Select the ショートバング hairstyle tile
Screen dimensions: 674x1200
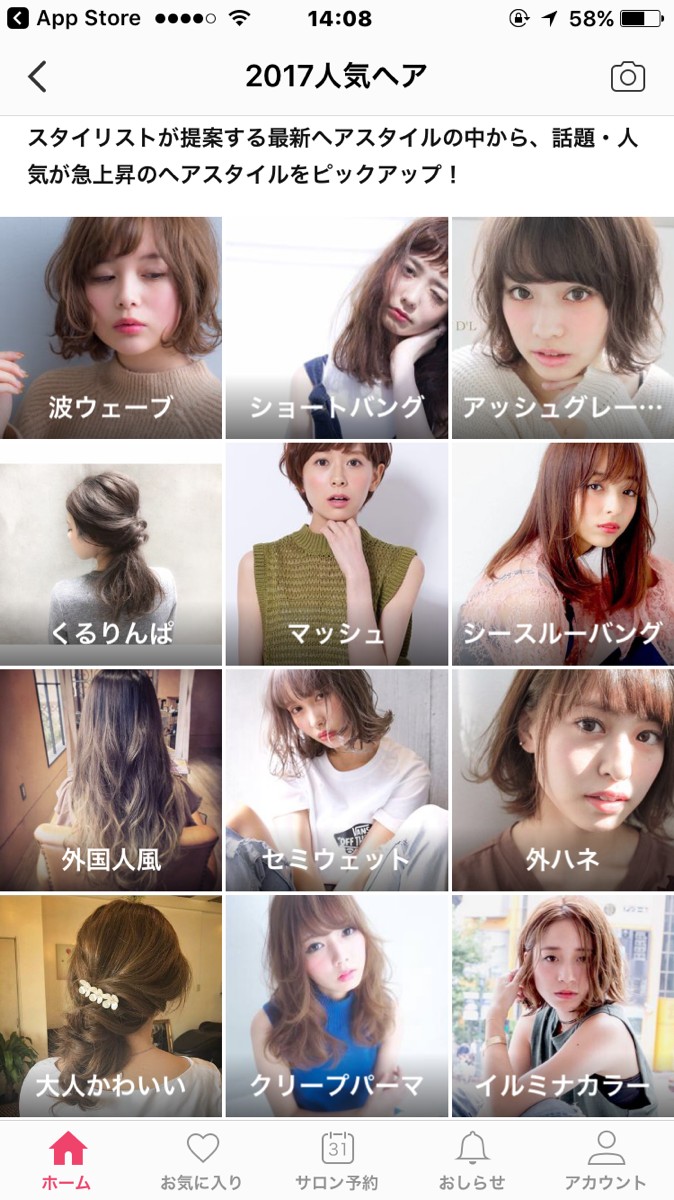(336, 328)
